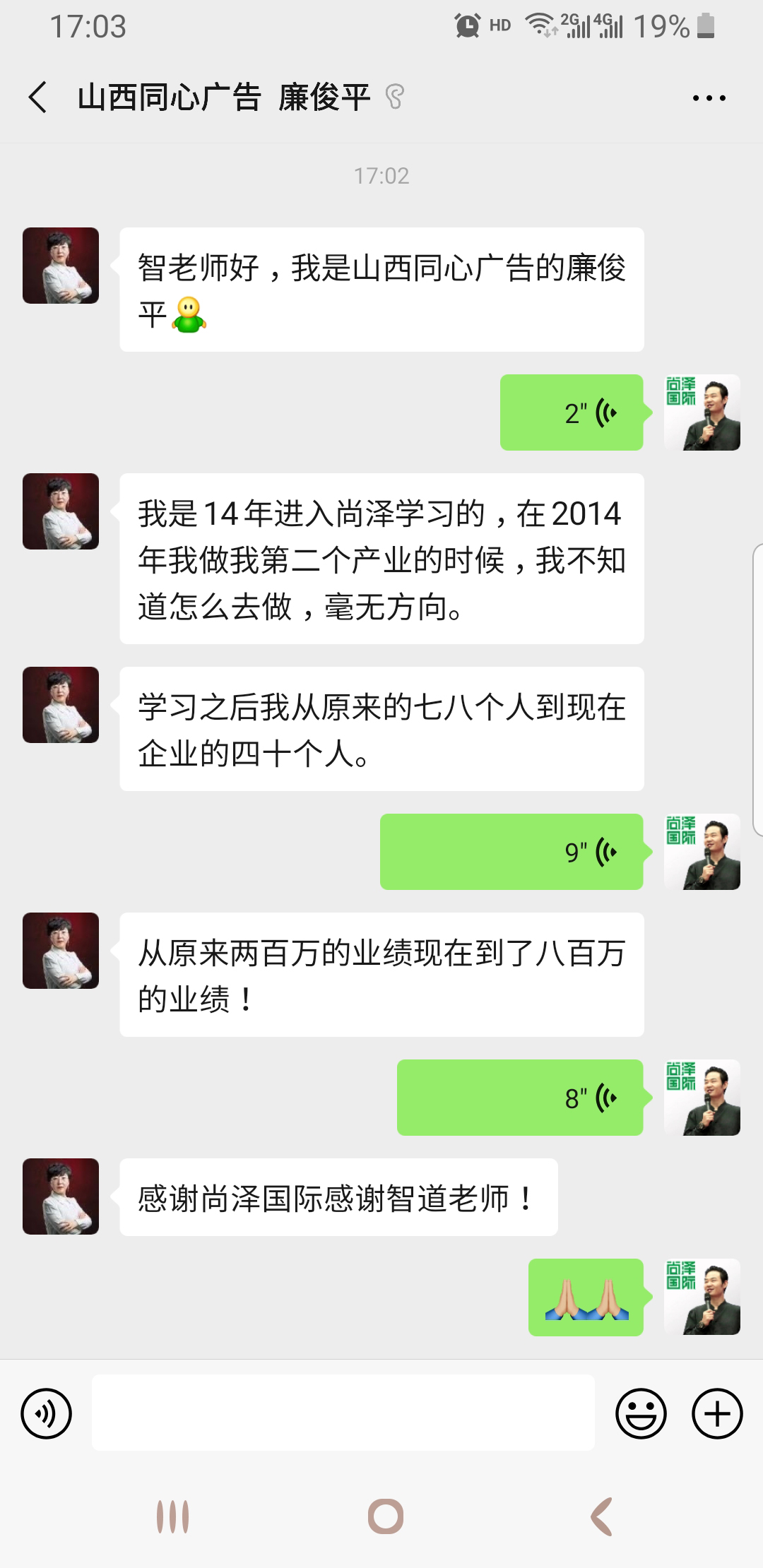Tap the message text field

343,1413
